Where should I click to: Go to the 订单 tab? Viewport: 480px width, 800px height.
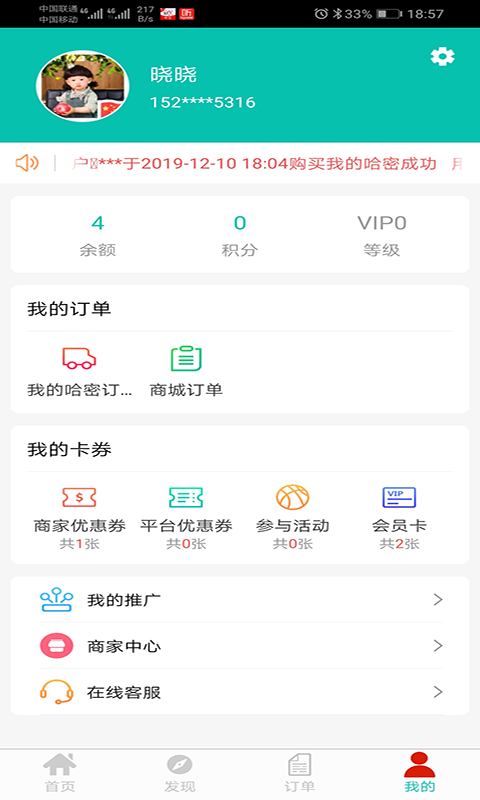coord(299,773)
